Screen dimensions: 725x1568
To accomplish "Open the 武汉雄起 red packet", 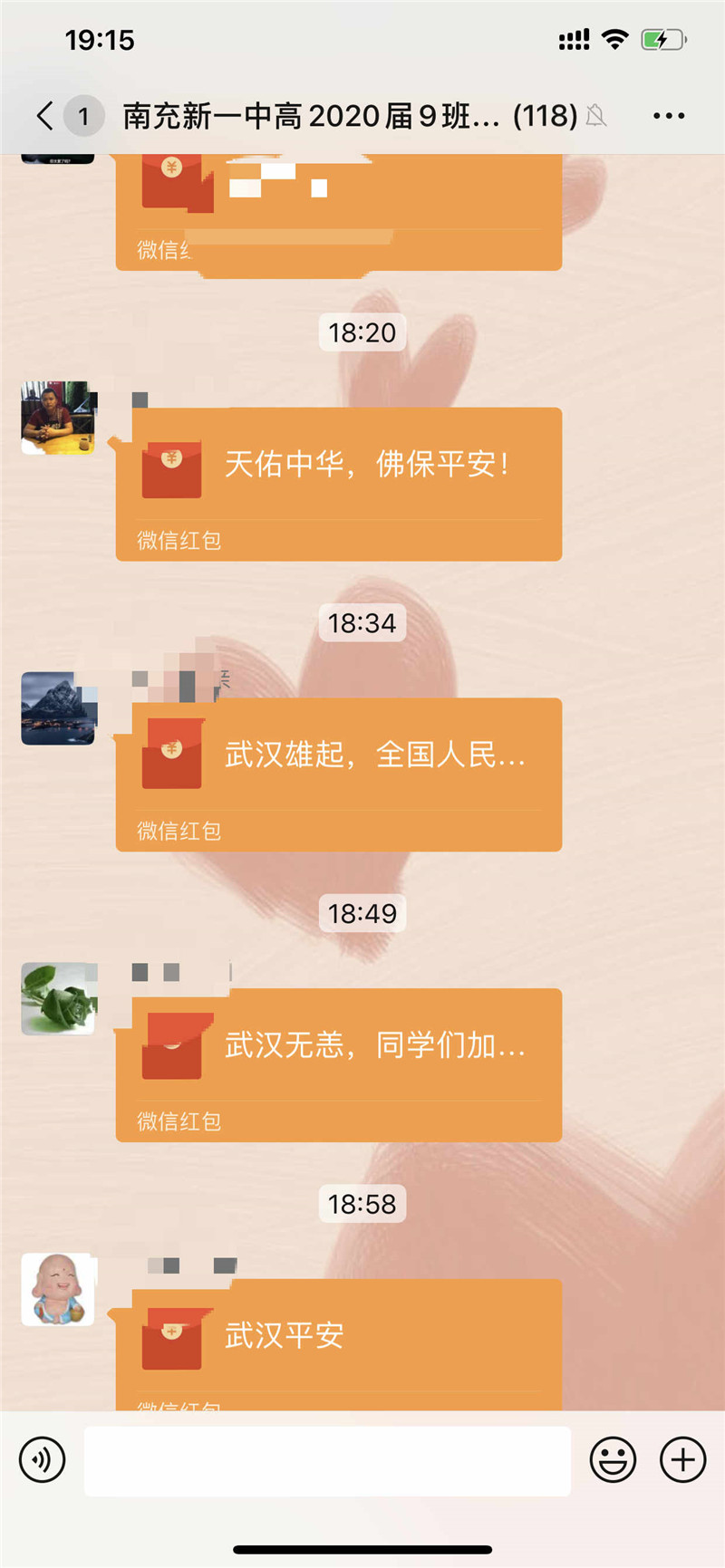I will click(339, 772).
